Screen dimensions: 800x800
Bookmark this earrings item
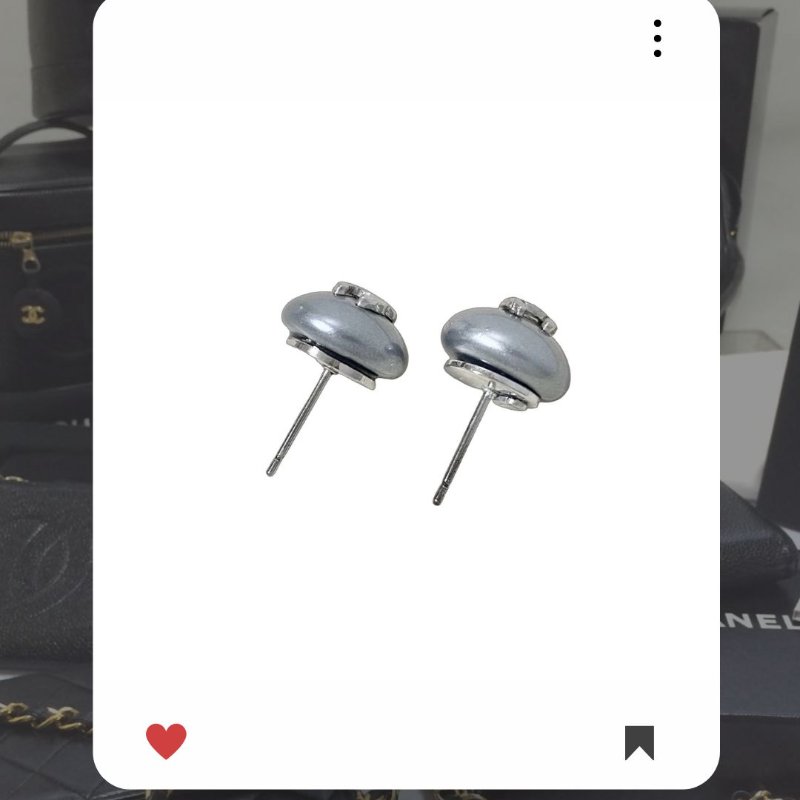tap(639, 742)
